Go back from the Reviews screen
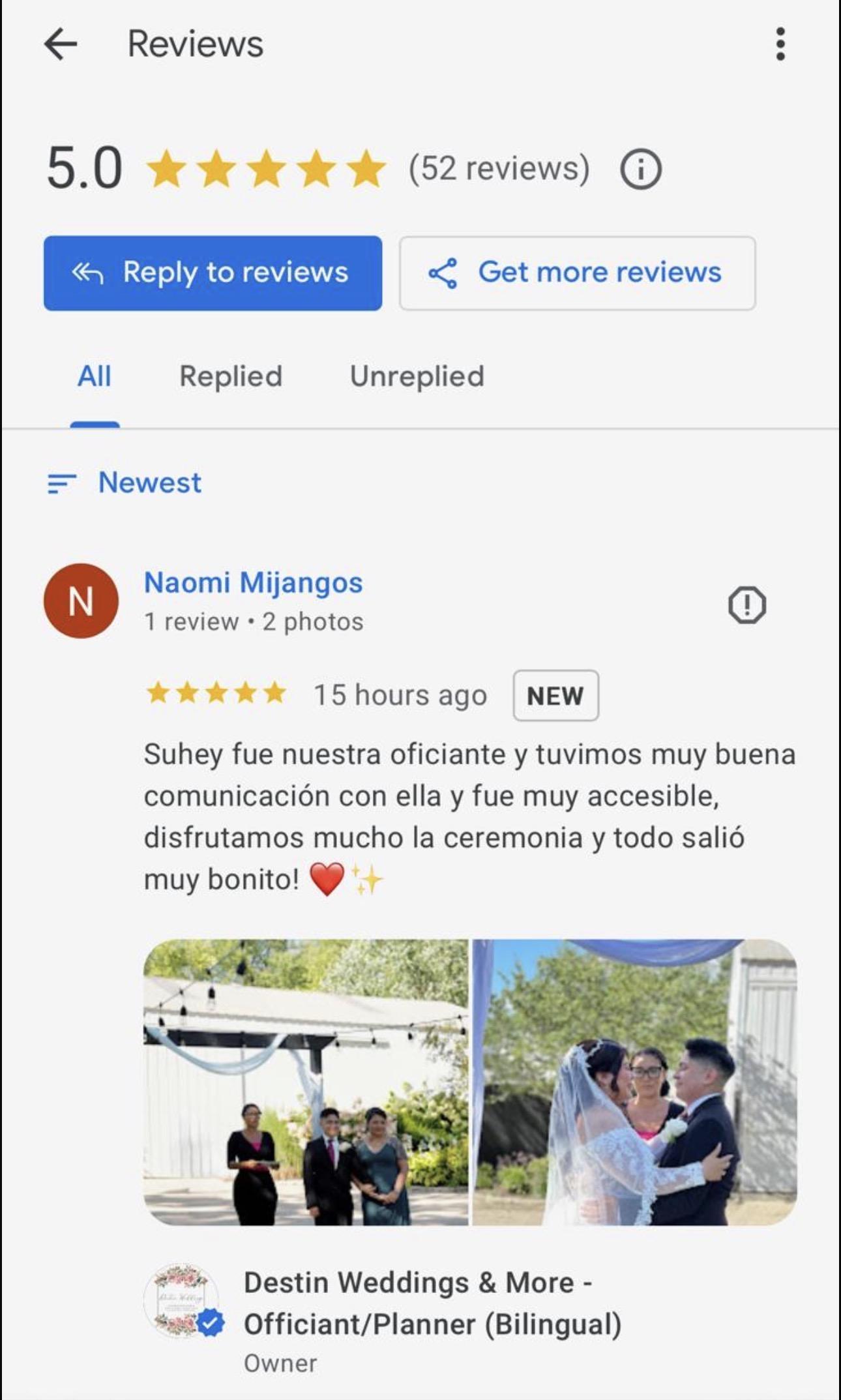 (61, 44)
